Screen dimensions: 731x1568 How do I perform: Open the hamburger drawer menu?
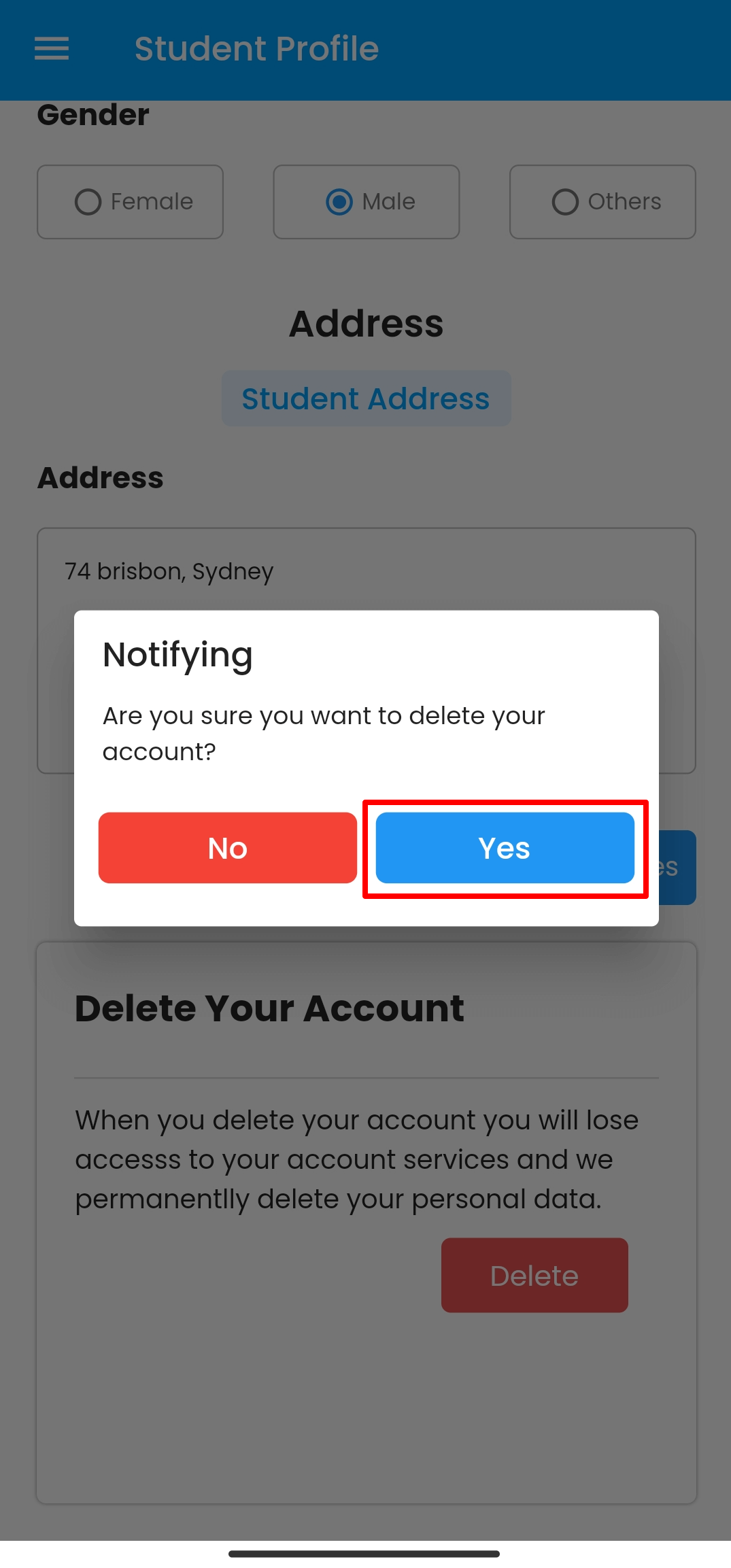[52, 49]
